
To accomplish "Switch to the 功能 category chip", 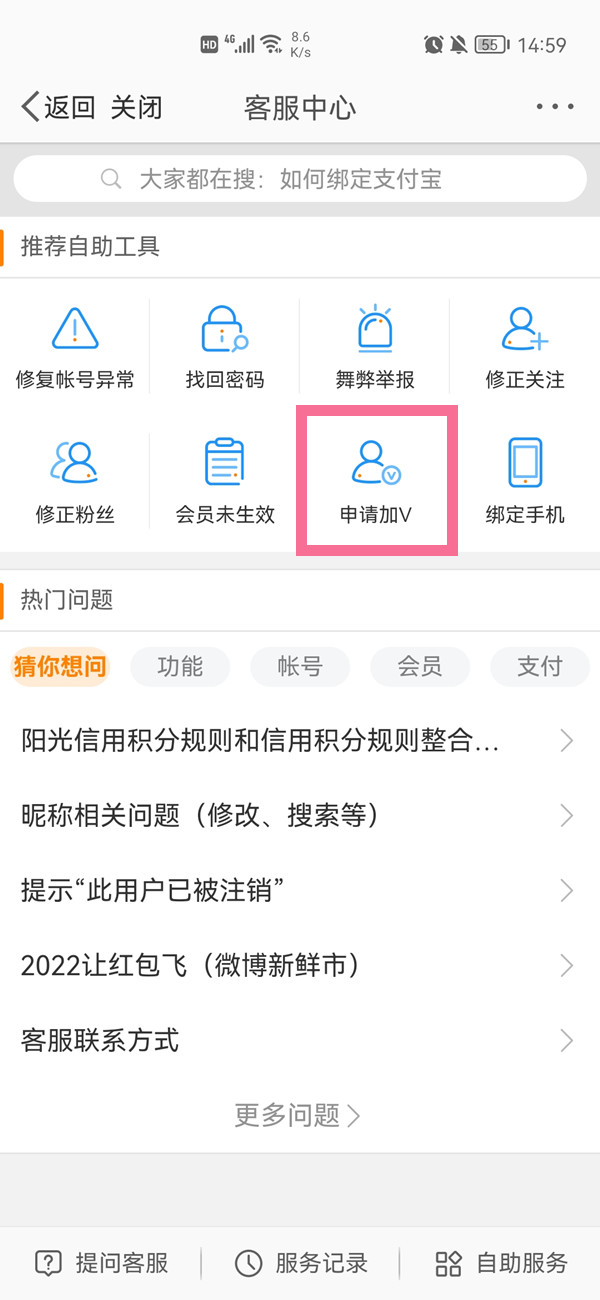I will pyautogui.click(x=180, y=666).
